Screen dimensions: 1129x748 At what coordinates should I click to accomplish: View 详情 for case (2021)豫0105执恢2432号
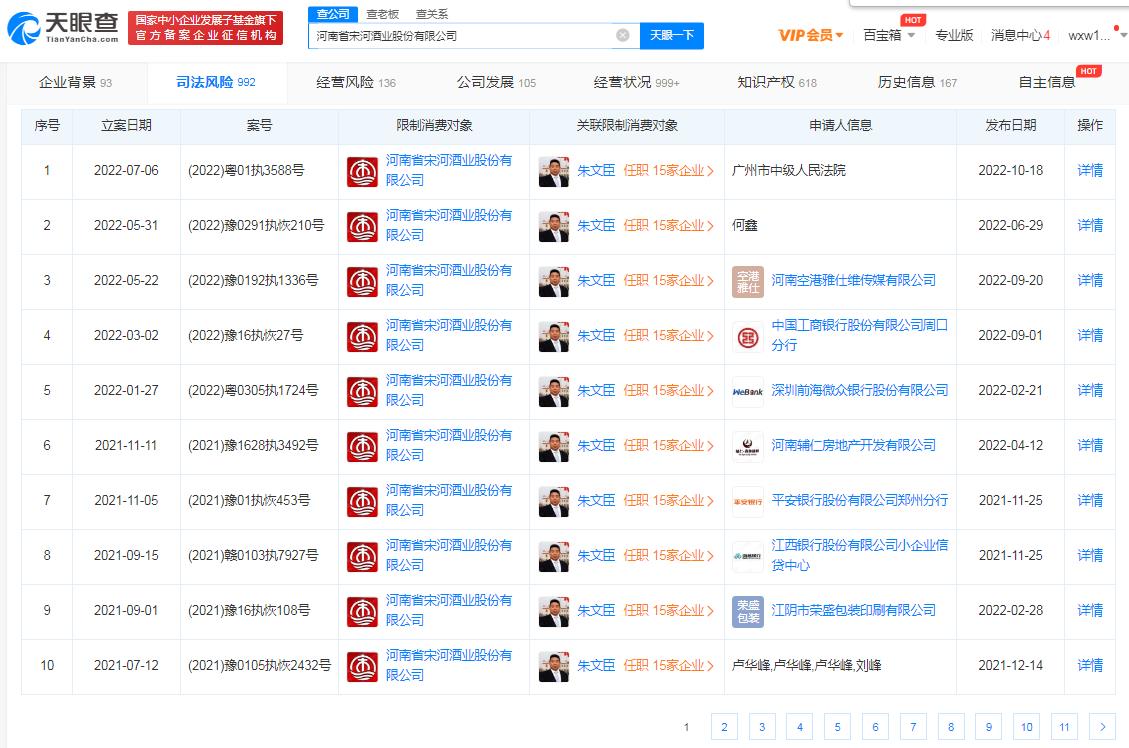coord(1090,665)
